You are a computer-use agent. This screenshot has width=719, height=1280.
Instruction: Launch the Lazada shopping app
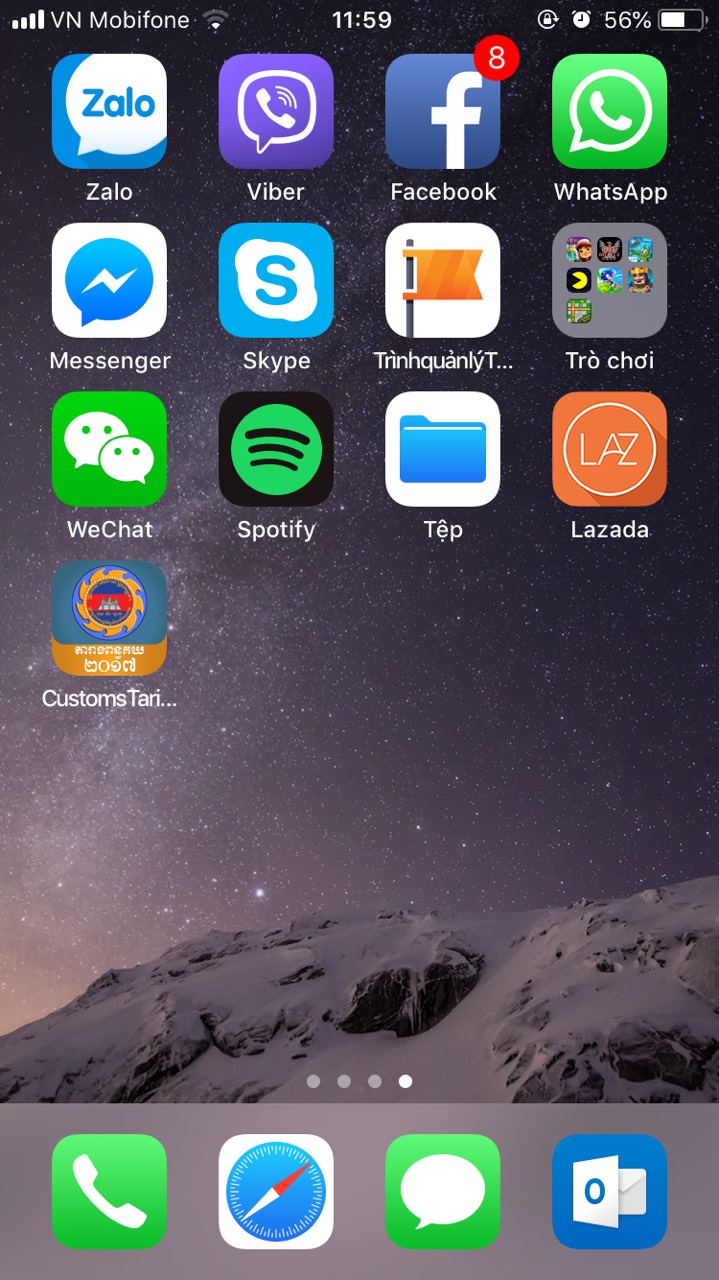point(609,449)
